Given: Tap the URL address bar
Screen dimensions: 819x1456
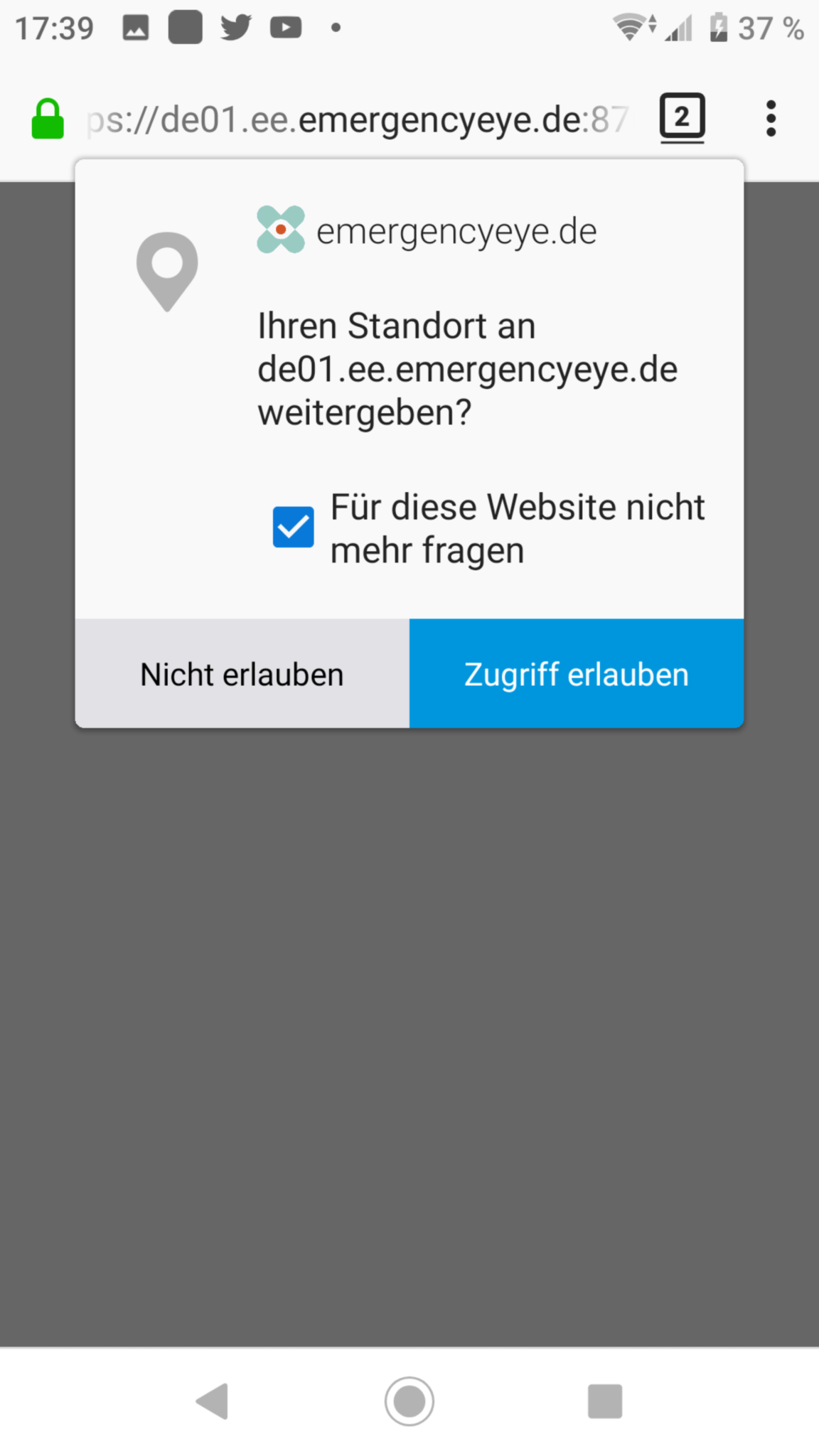Looking at the screenshot, I should 358,119.
